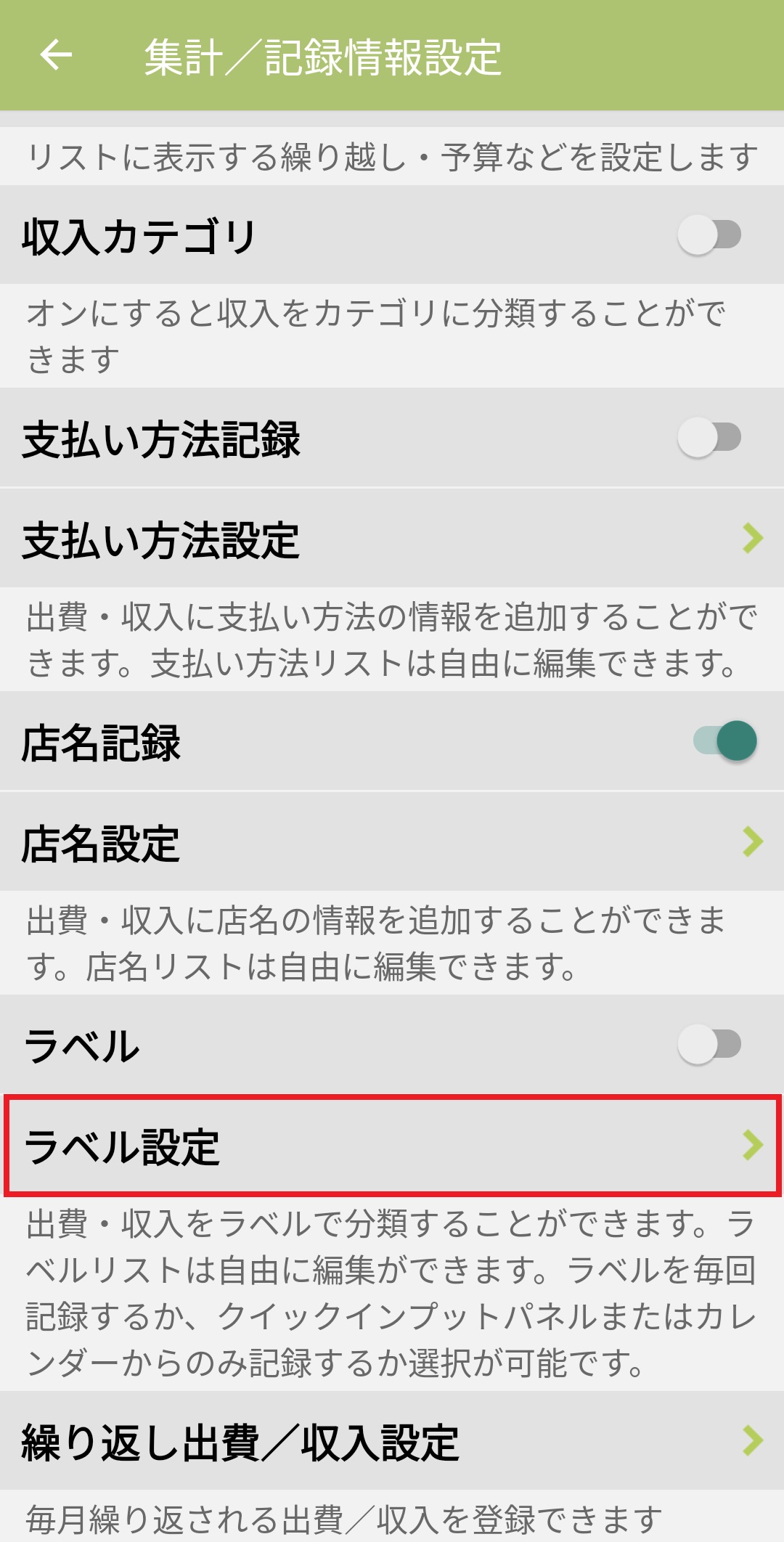The width and height of the screenshot is (784, 1542).
Task: Open 支払い方法設定
Action: [392, 539]
